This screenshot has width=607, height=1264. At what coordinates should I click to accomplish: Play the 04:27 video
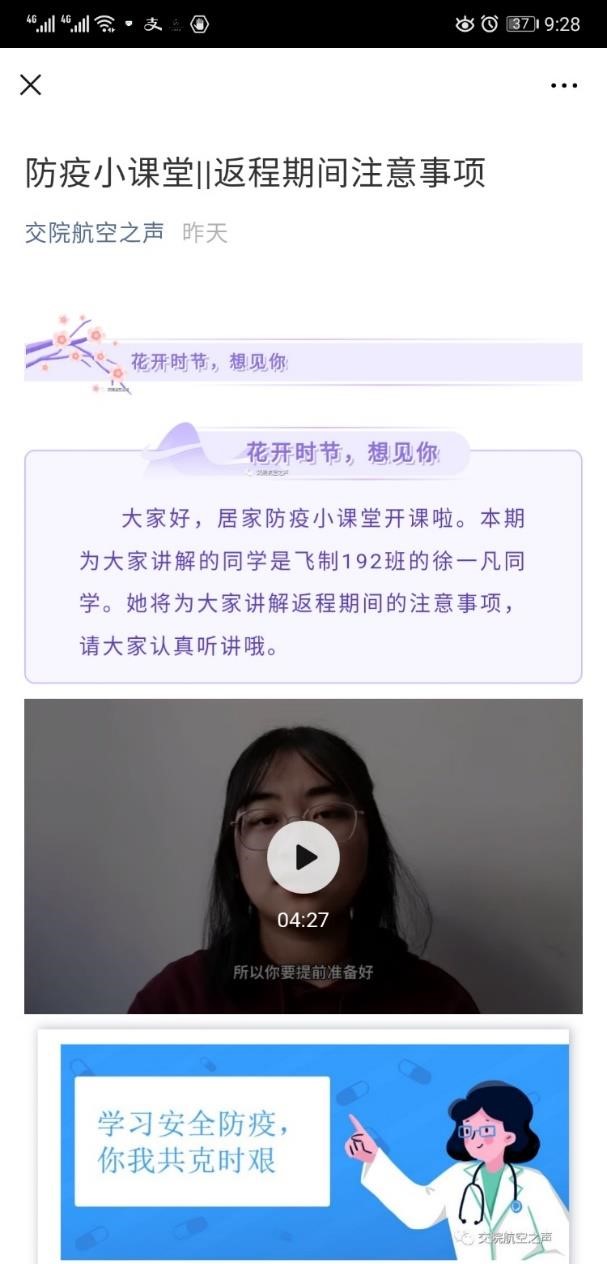click(303, 857)
